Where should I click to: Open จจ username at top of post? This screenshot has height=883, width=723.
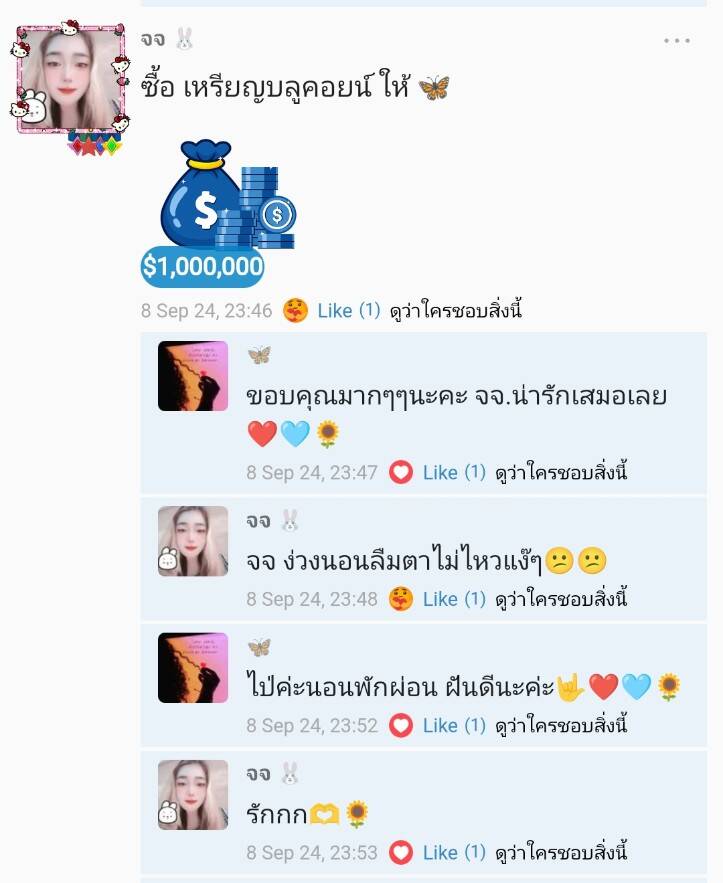coord(153,39)
